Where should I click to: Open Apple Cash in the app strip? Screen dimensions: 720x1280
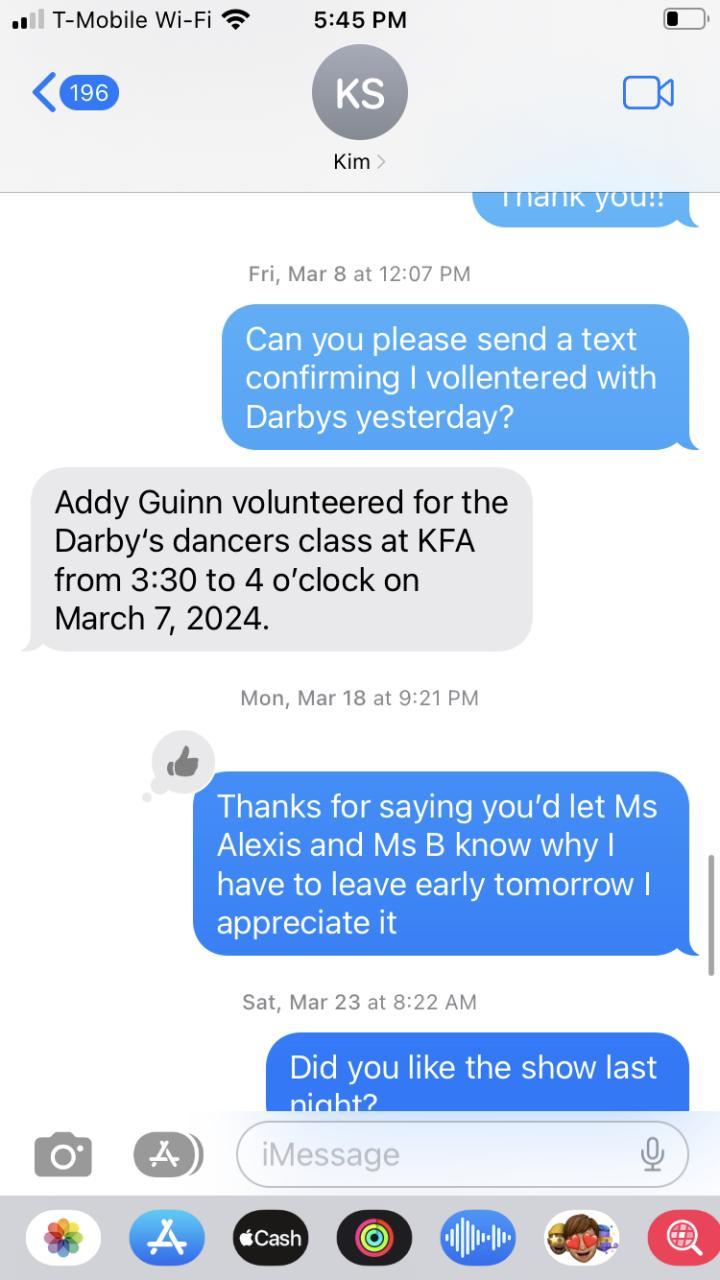(270, 1238)
